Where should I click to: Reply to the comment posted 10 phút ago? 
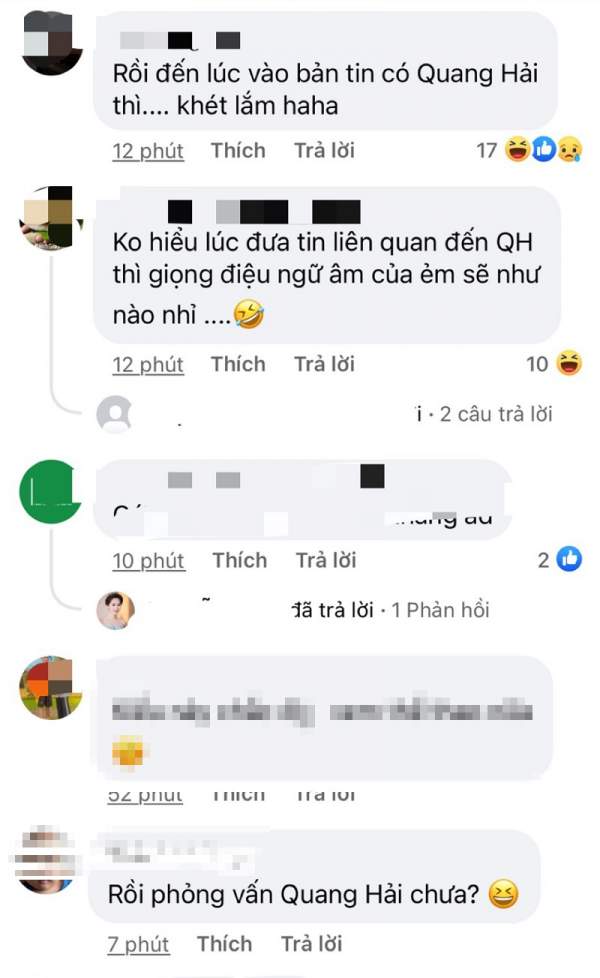326,560
